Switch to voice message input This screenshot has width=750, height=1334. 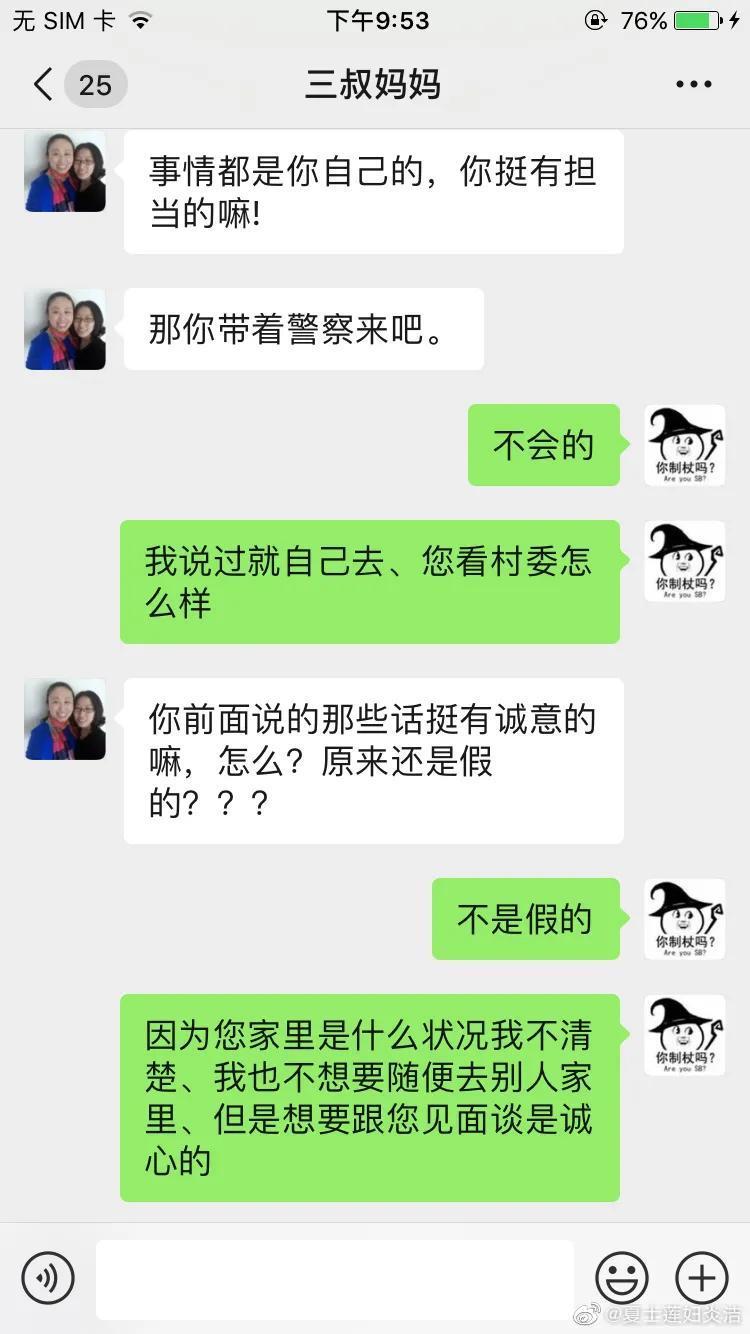48,1277
